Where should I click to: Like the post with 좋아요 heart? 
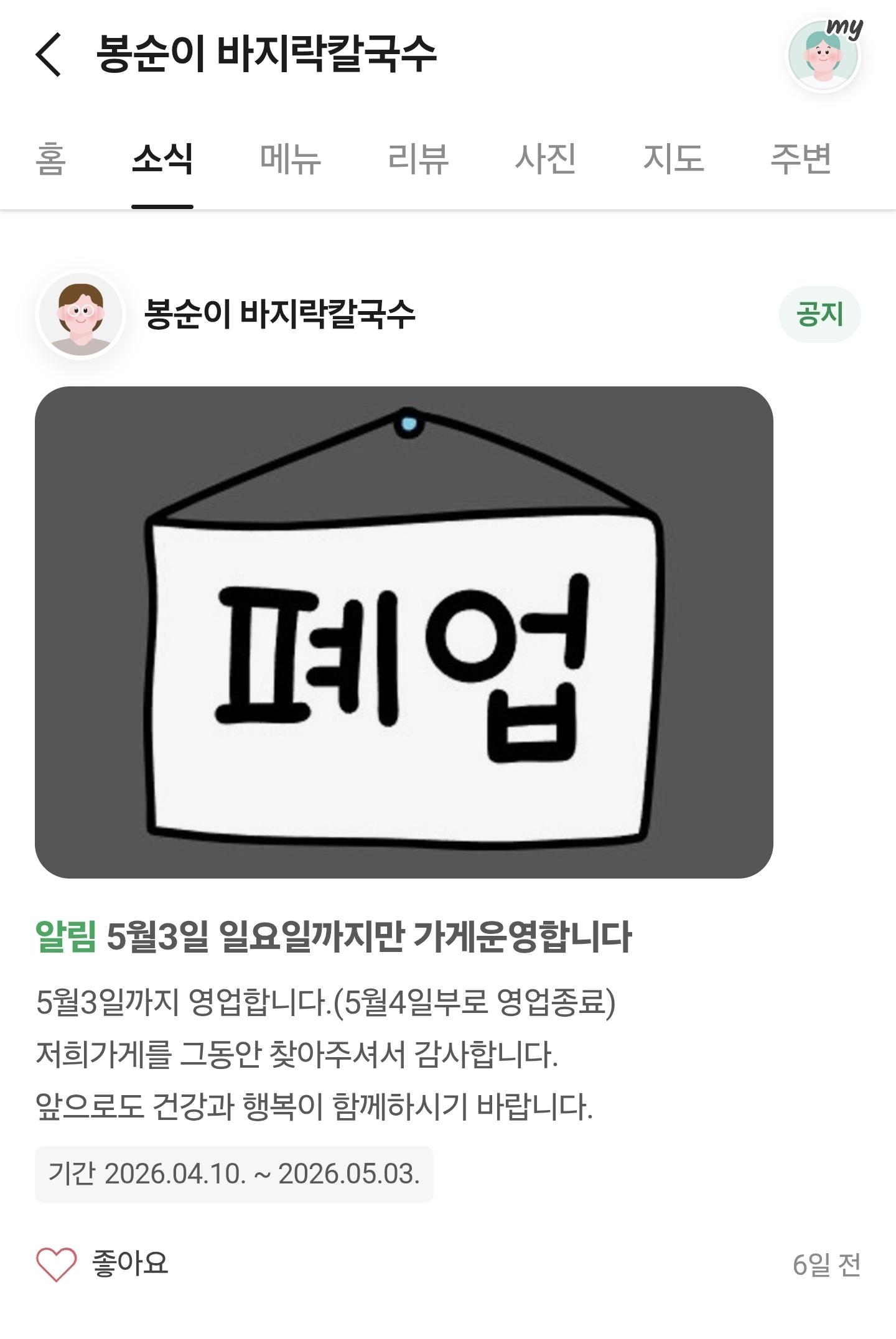56,1264
